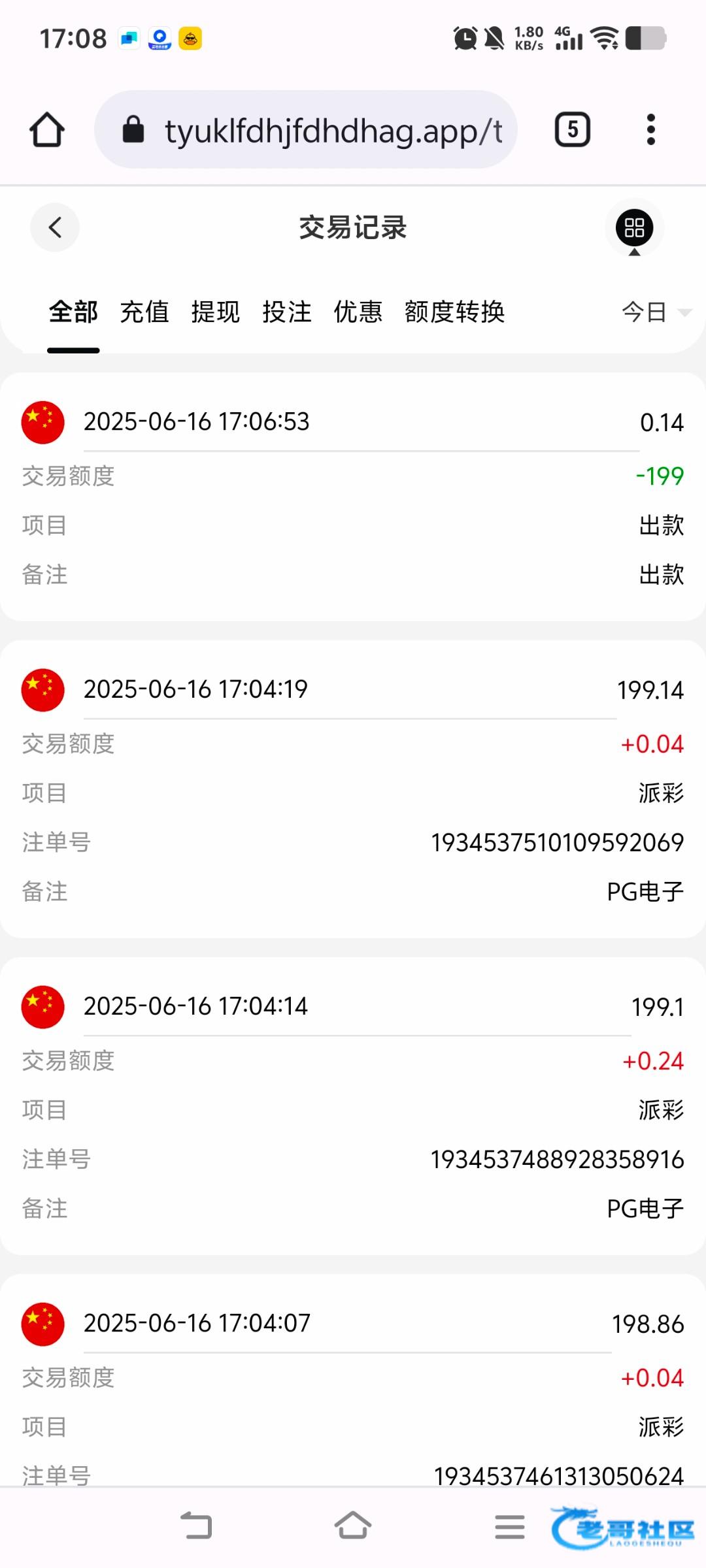View the 优惠 records tab
The image size is (706, 1568).
pyautogui.click(x=358, y=312)
